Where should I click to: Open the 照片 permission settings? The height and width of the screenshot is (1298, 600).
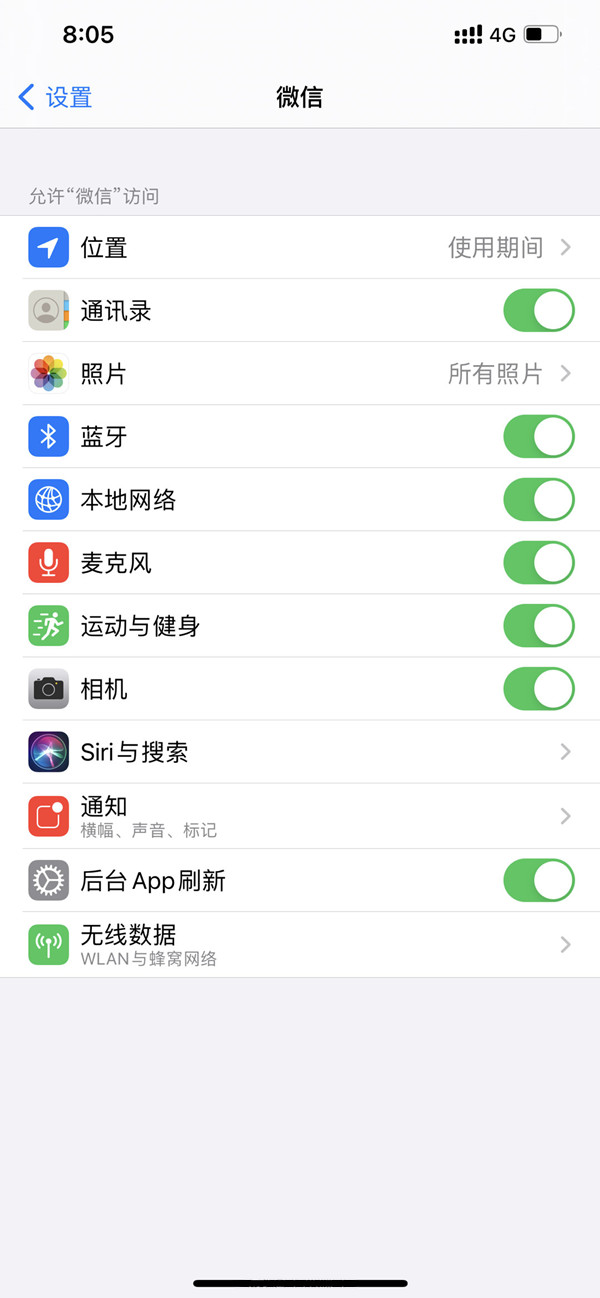tap(300, 373)
